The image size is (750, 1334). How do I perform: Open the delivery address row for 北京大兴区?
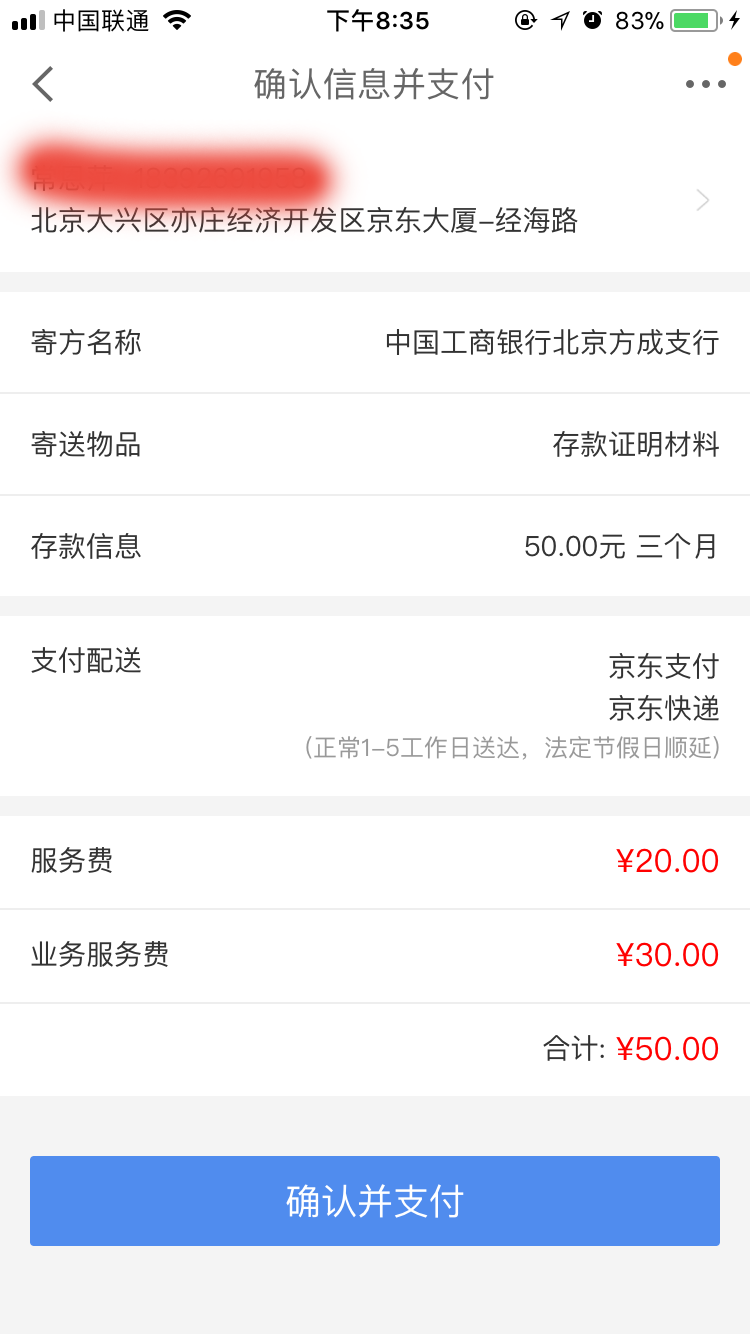coord(374,200)
